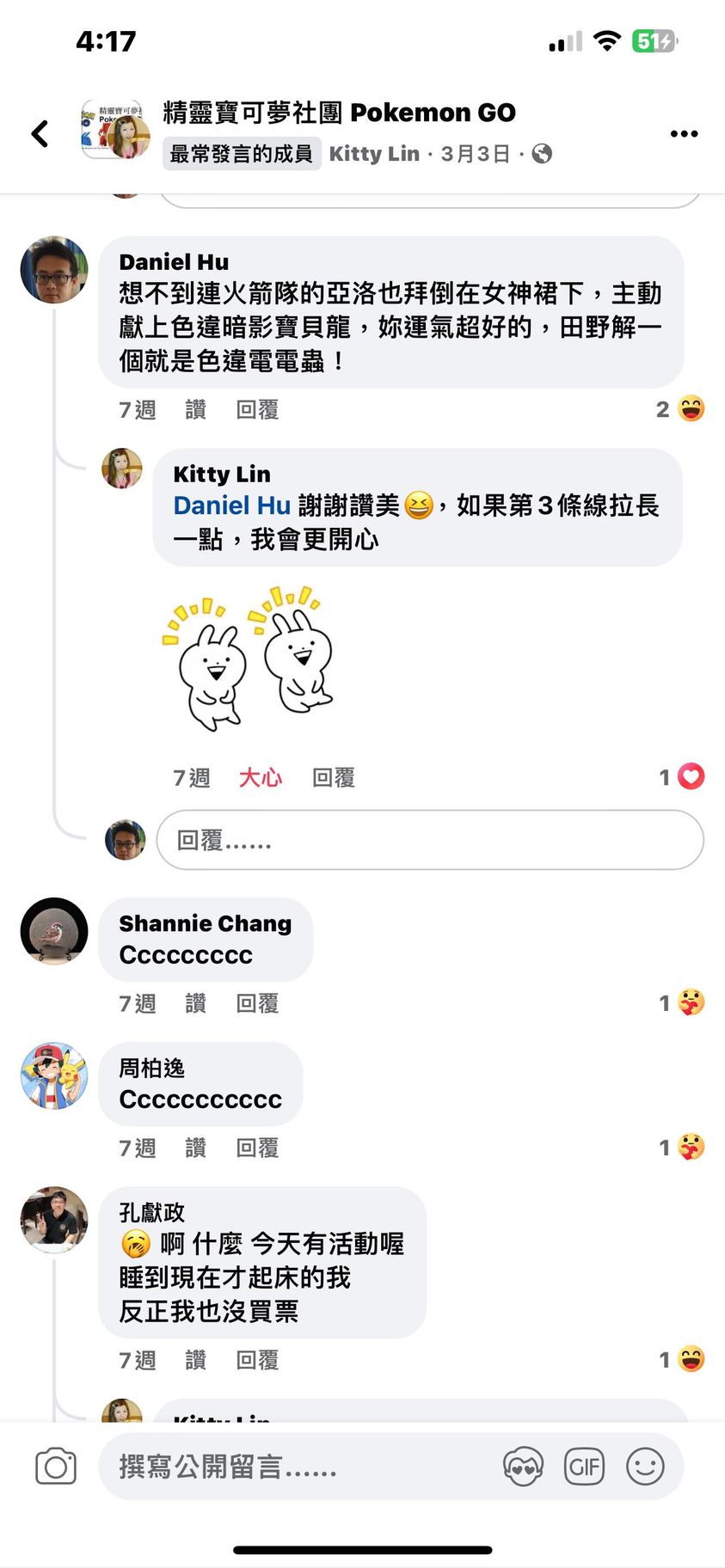Viewport: 725px width, 1568px height.
Task: Like Daniel Hu's comment
Action: pos(195,410)
